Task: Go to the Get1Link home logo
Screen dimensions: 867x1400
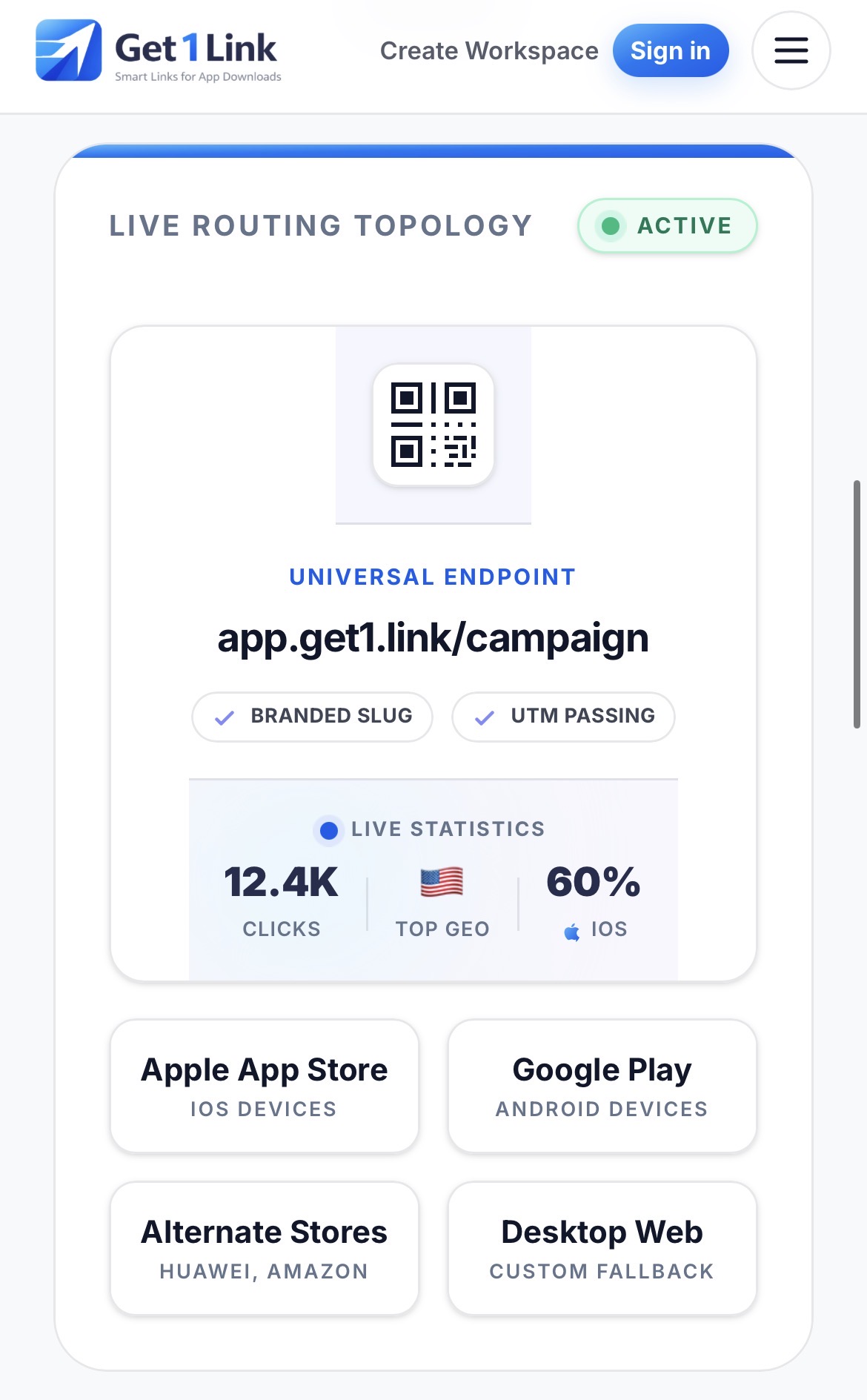Action: coord(159,50)
